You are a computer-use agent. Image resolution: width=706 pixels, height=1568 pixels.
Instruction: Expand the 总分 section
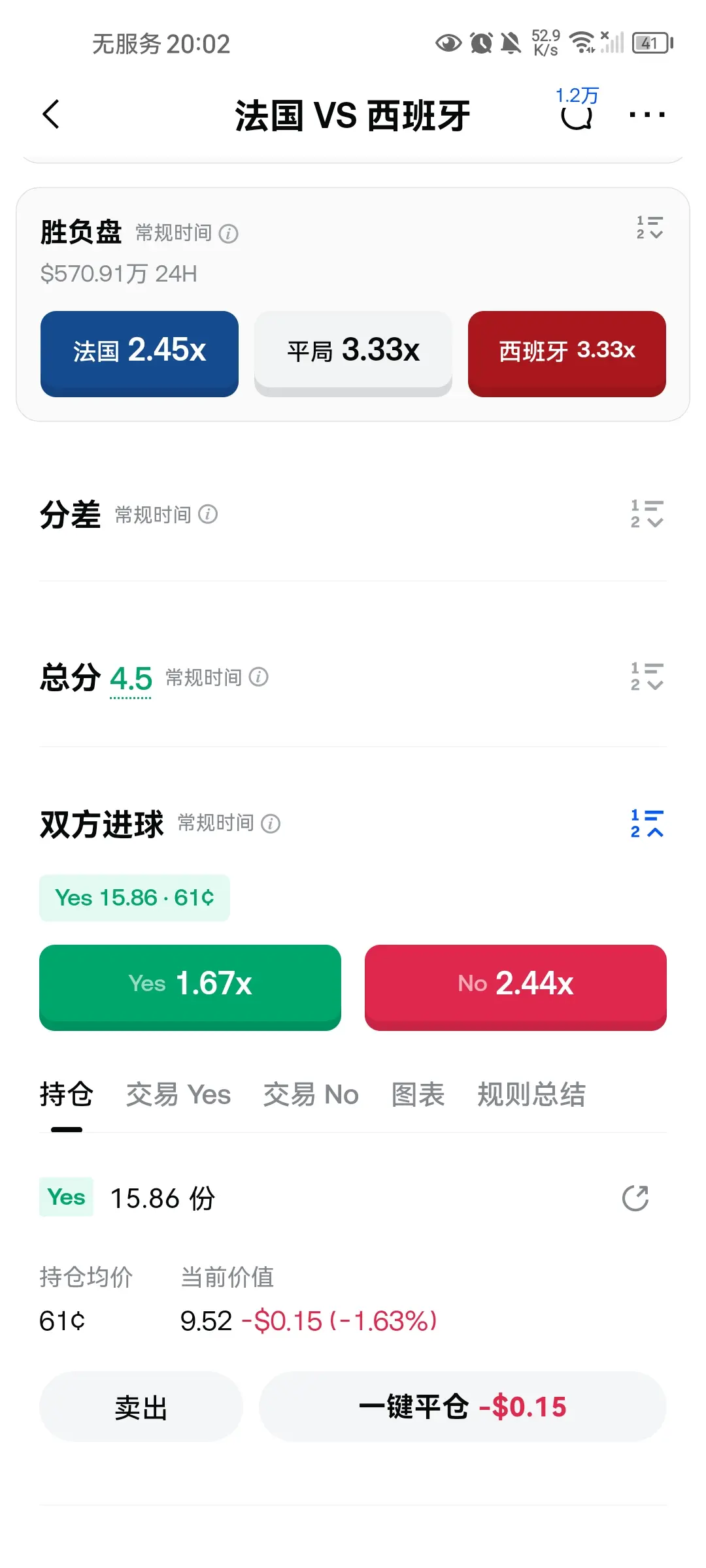point(647,677)
